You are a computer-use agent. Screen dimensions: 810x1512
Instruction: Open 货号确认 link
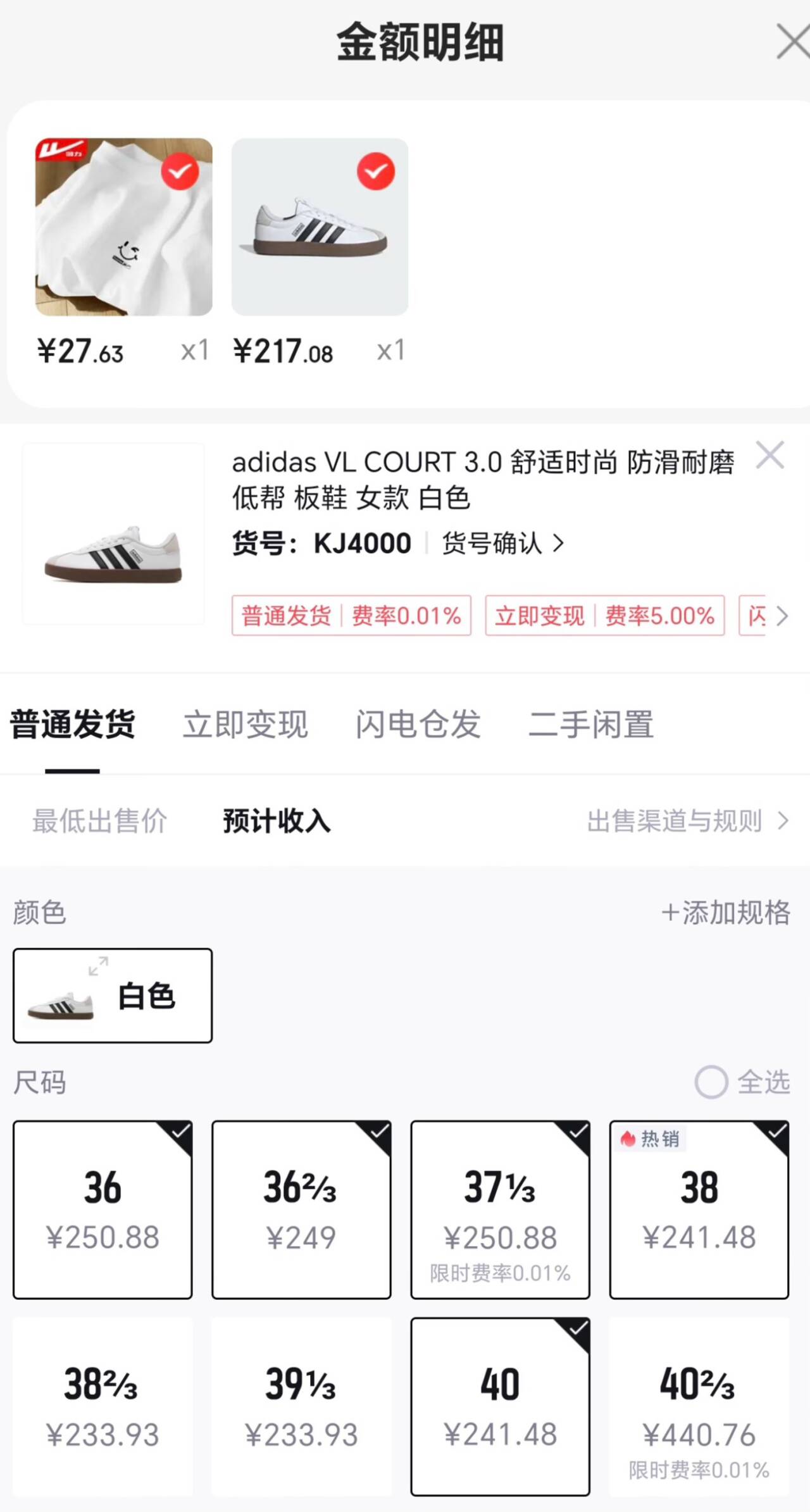502,544
